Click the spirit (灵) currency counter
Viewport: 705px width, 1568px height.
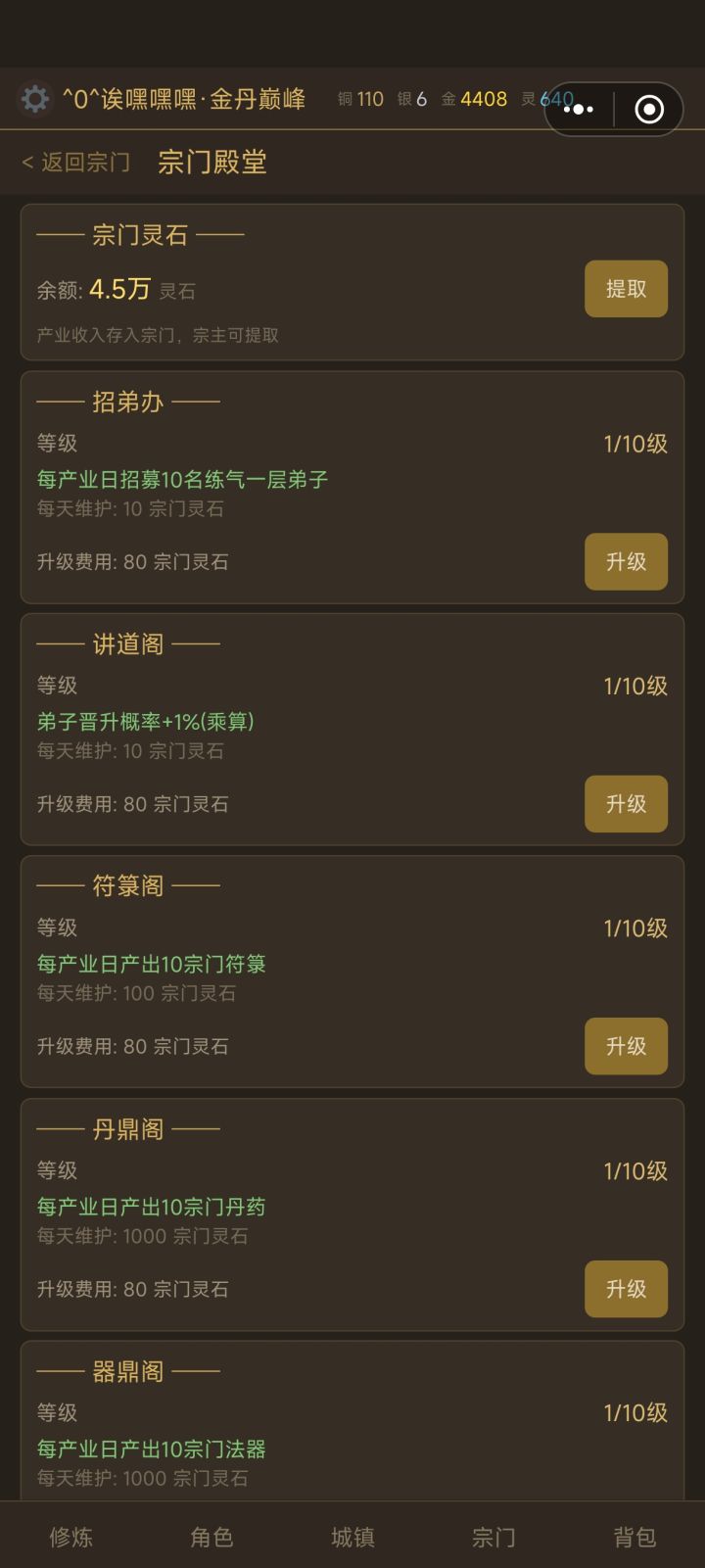pos(541,99)
